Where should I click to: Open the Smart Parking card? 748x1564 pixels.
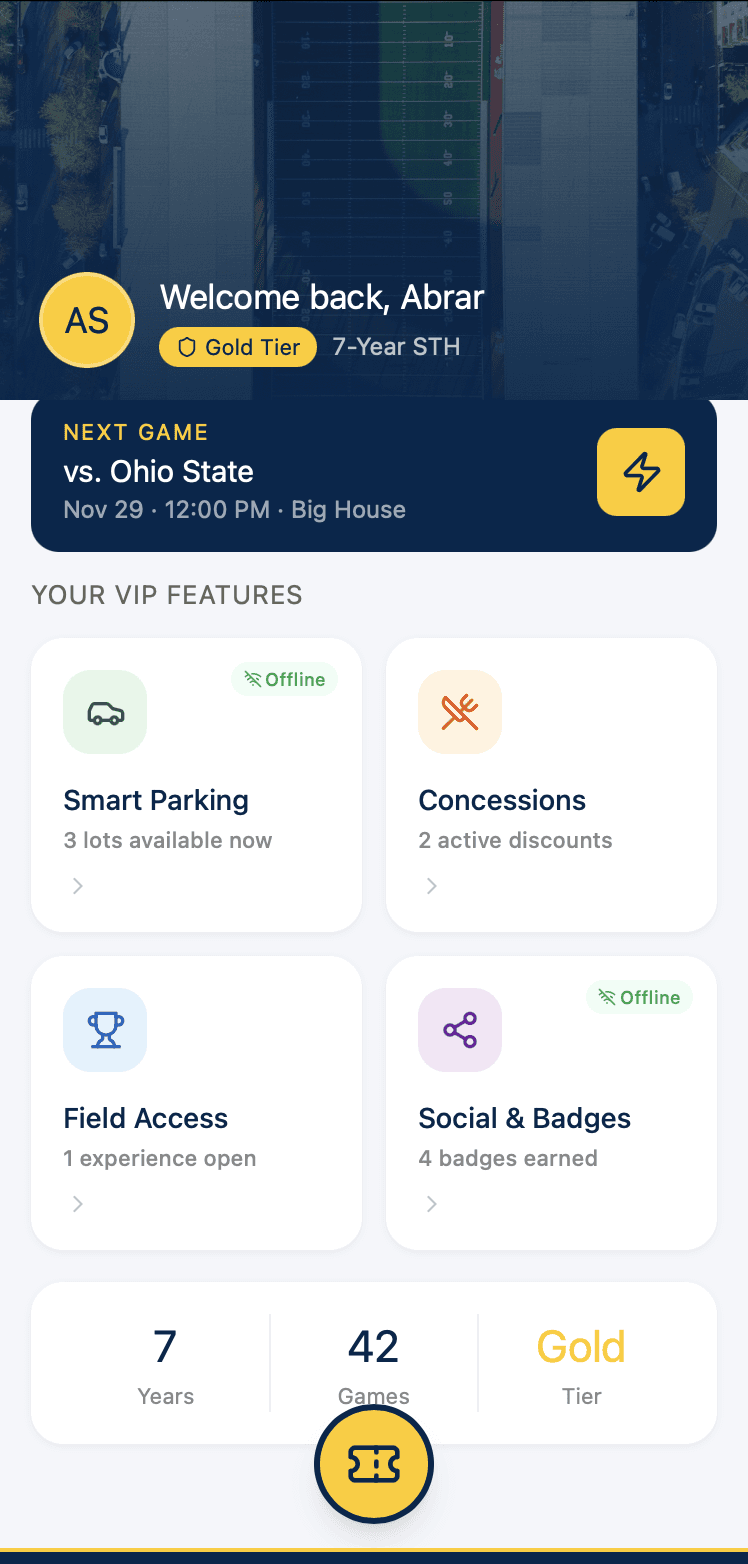click(196, 785)
